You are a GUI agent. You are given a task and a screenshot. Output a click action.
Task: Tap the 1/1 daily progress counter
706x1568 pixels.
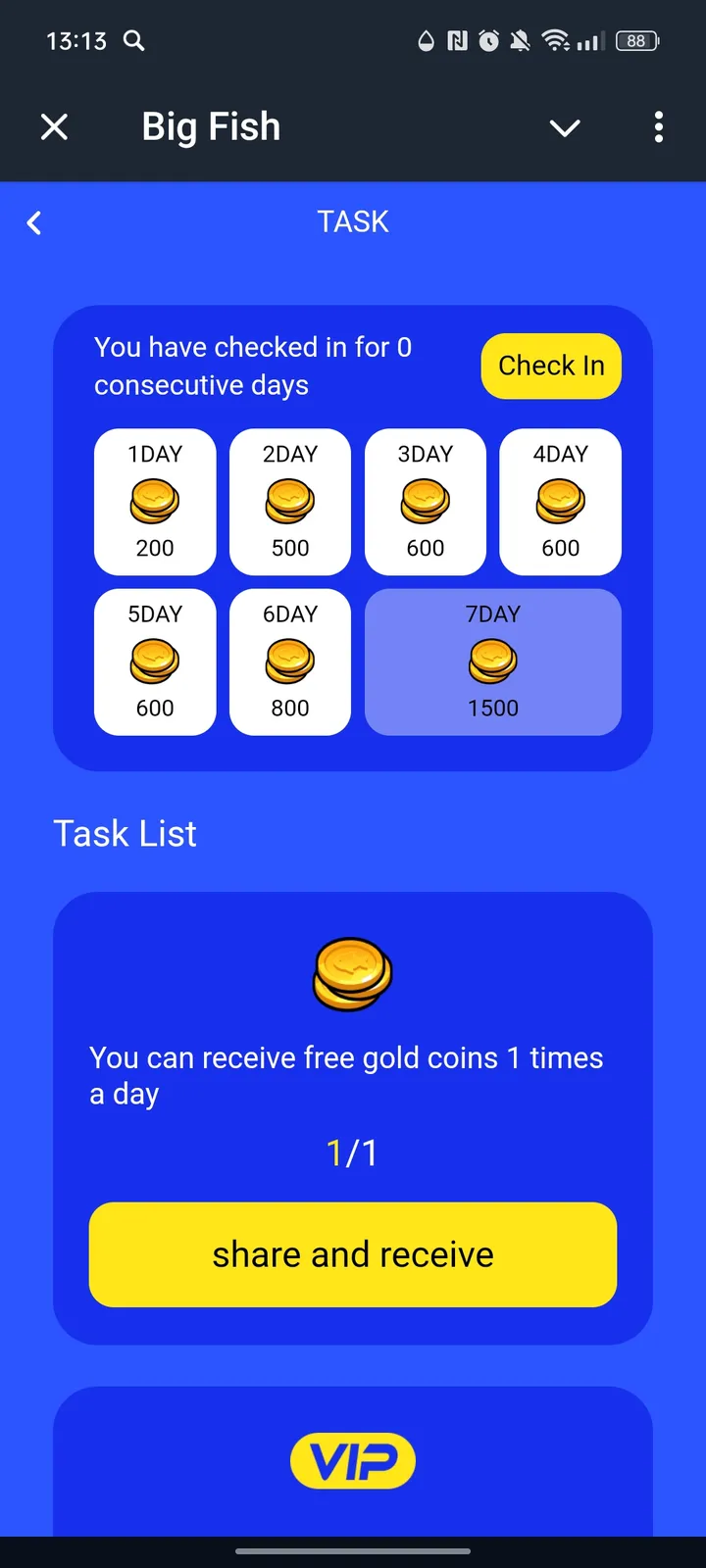coord(353,1152)
